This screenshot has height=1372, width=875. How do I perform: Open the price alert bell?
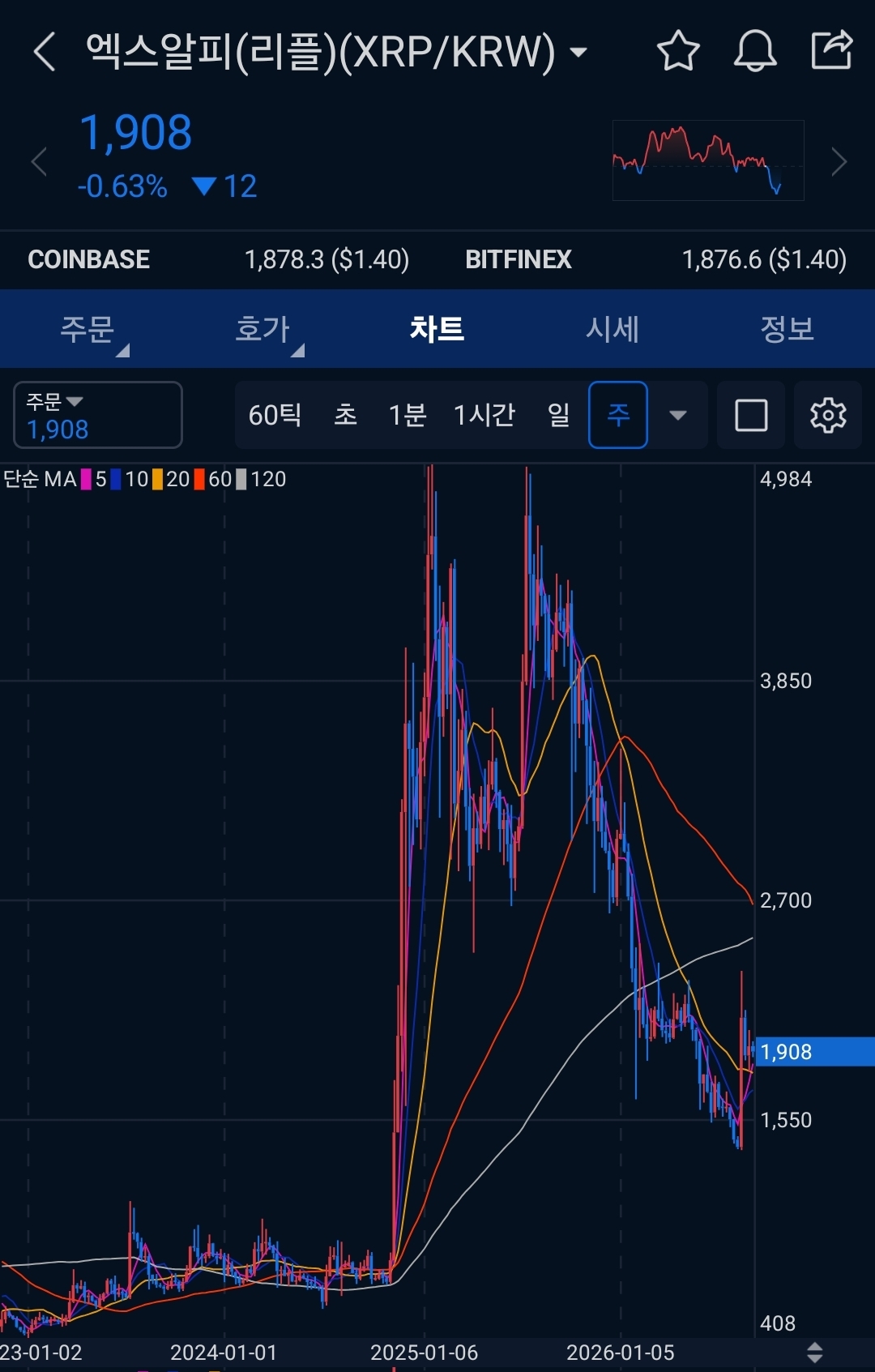point(755,51)
